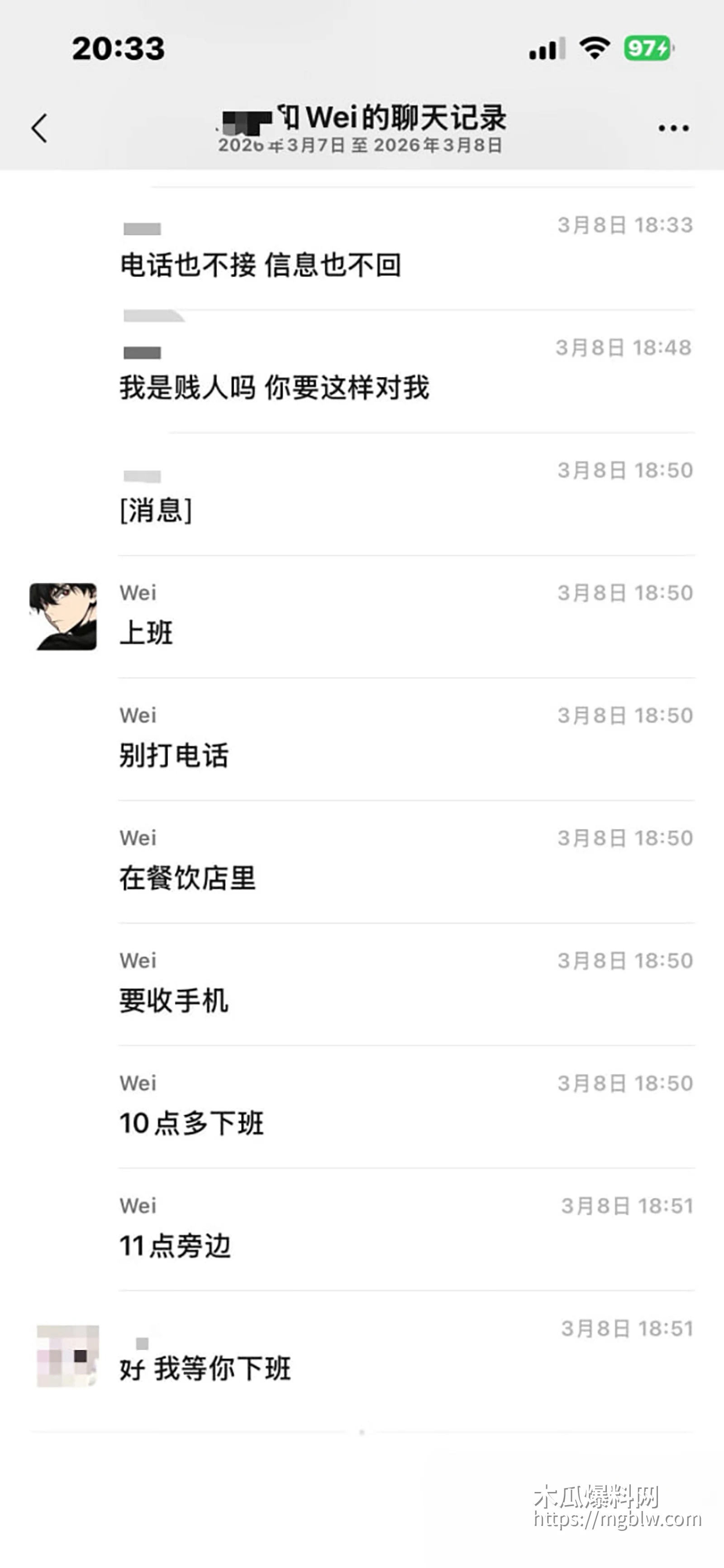Go back from the Wei chat record
The height and width of the screenshot is (1568, 724).
click(39, 128)
